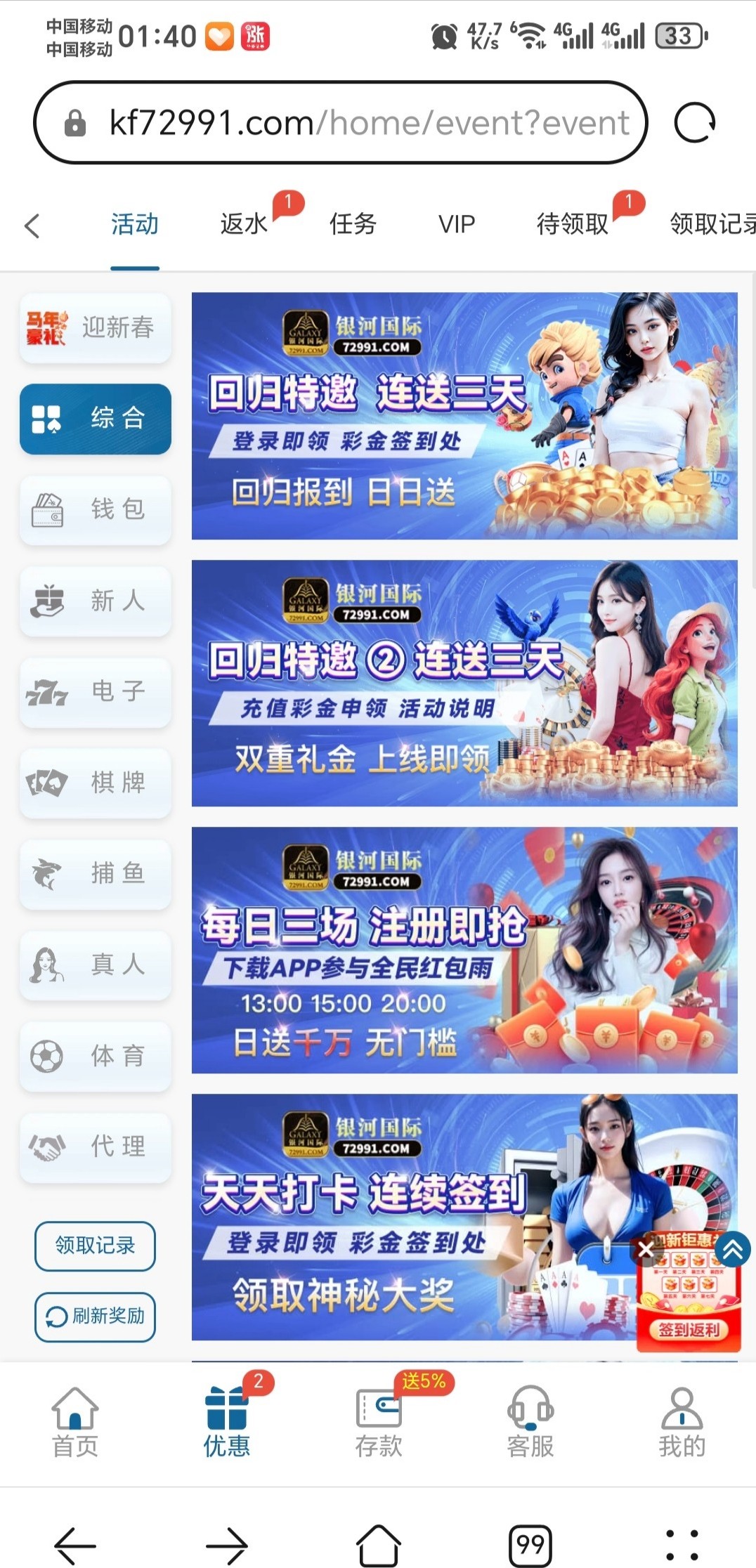Image resolution: width=756 pixels, height=1568 pixels.
Task: Switch to the 返水 tab
Action: pos(244,224)
